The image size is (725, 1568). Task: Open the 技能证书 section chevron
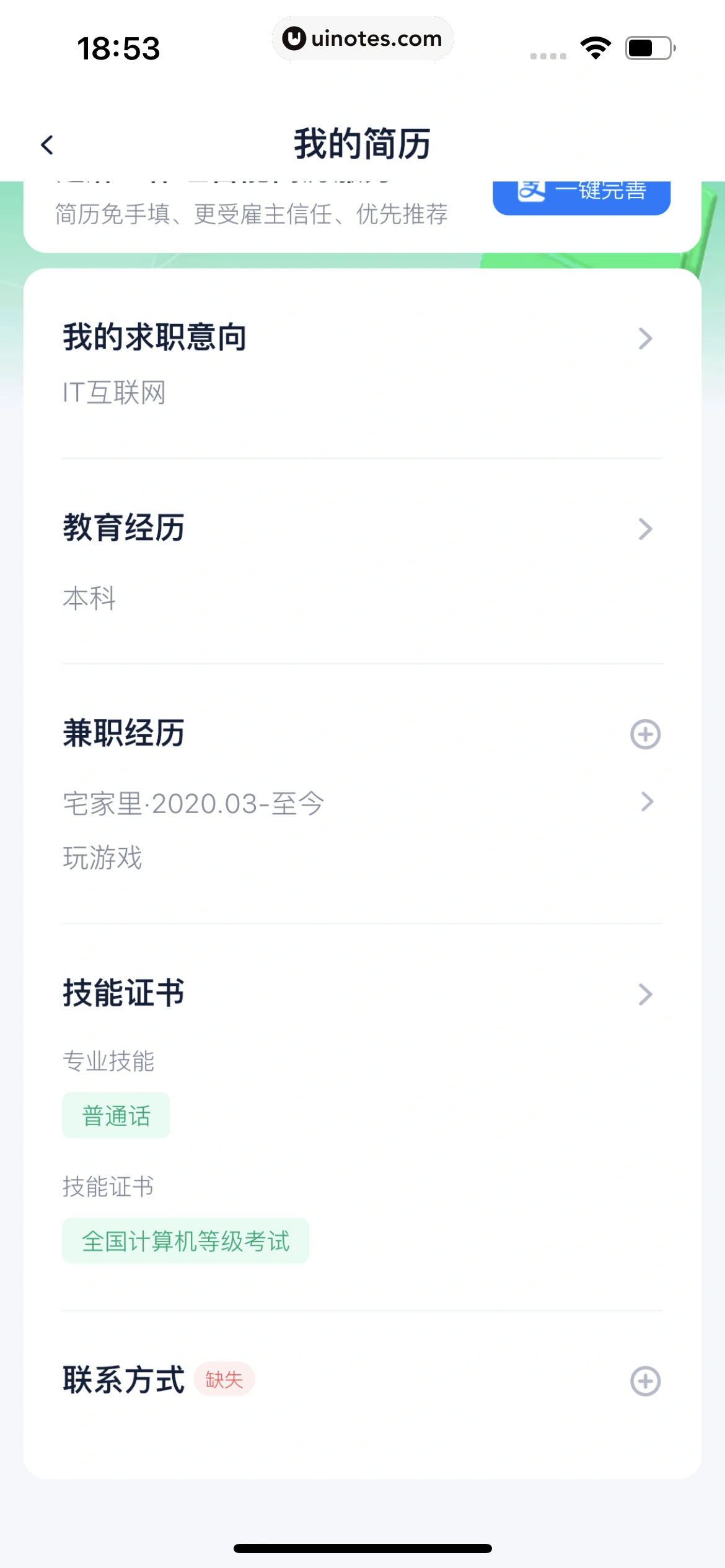coord(646,994)
